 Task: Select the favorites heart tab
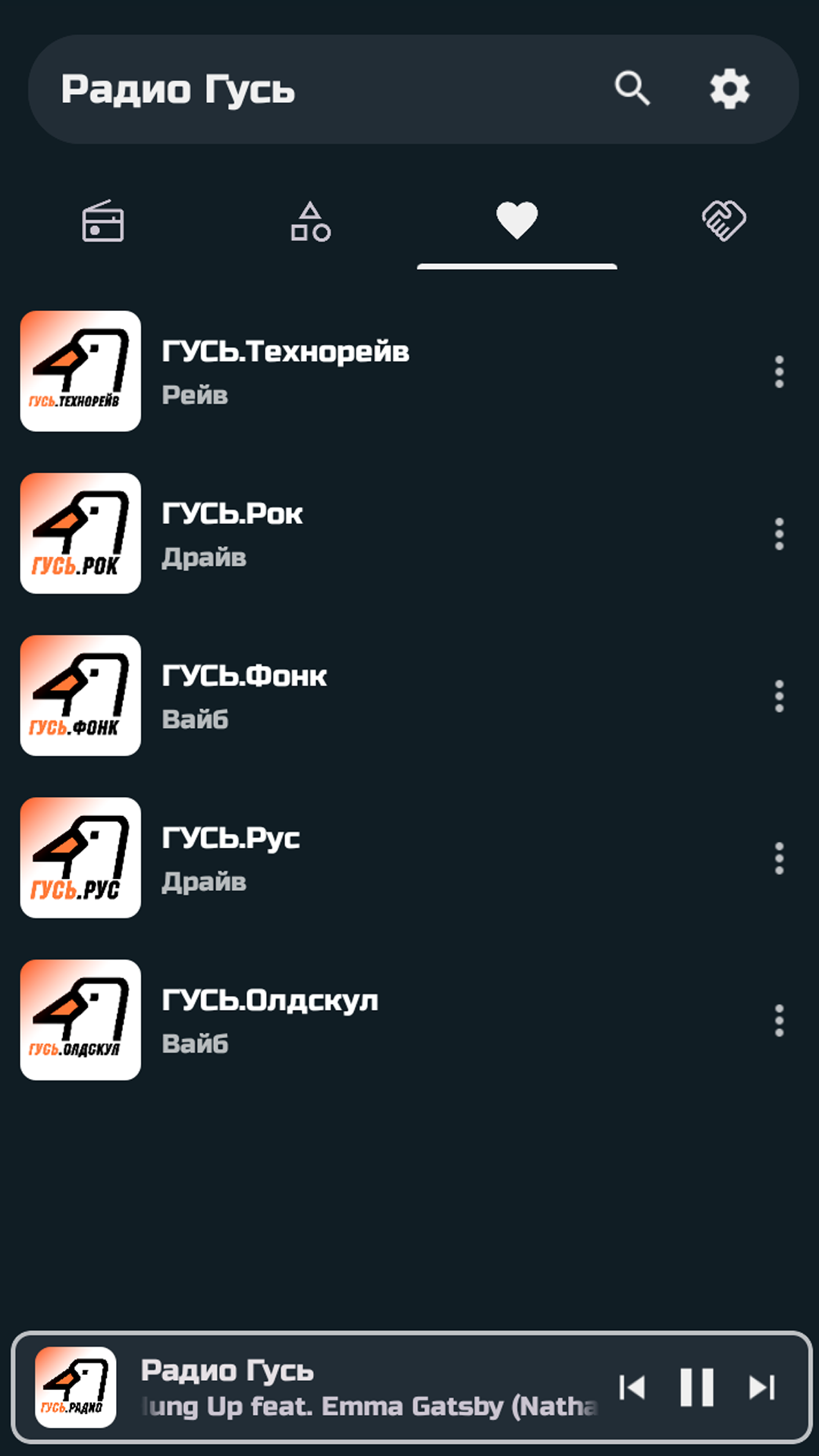click(x=517, y=221)
